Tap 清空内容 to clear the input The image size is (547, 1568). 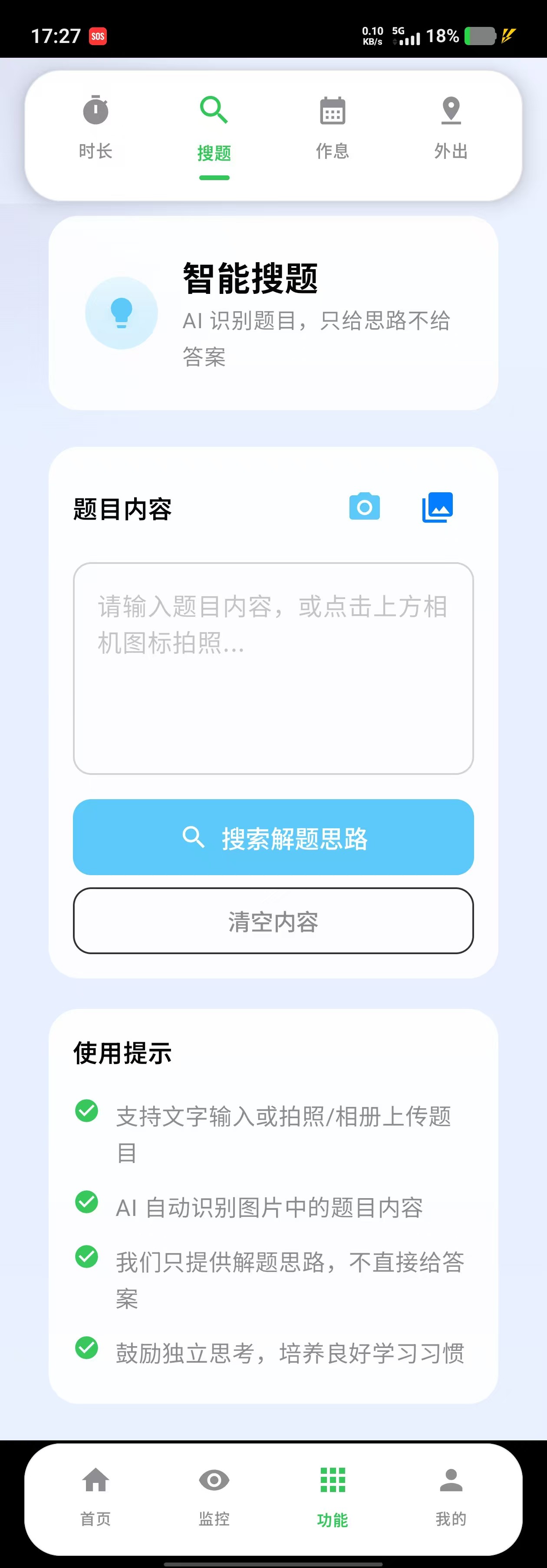click(x=273, y=920)
